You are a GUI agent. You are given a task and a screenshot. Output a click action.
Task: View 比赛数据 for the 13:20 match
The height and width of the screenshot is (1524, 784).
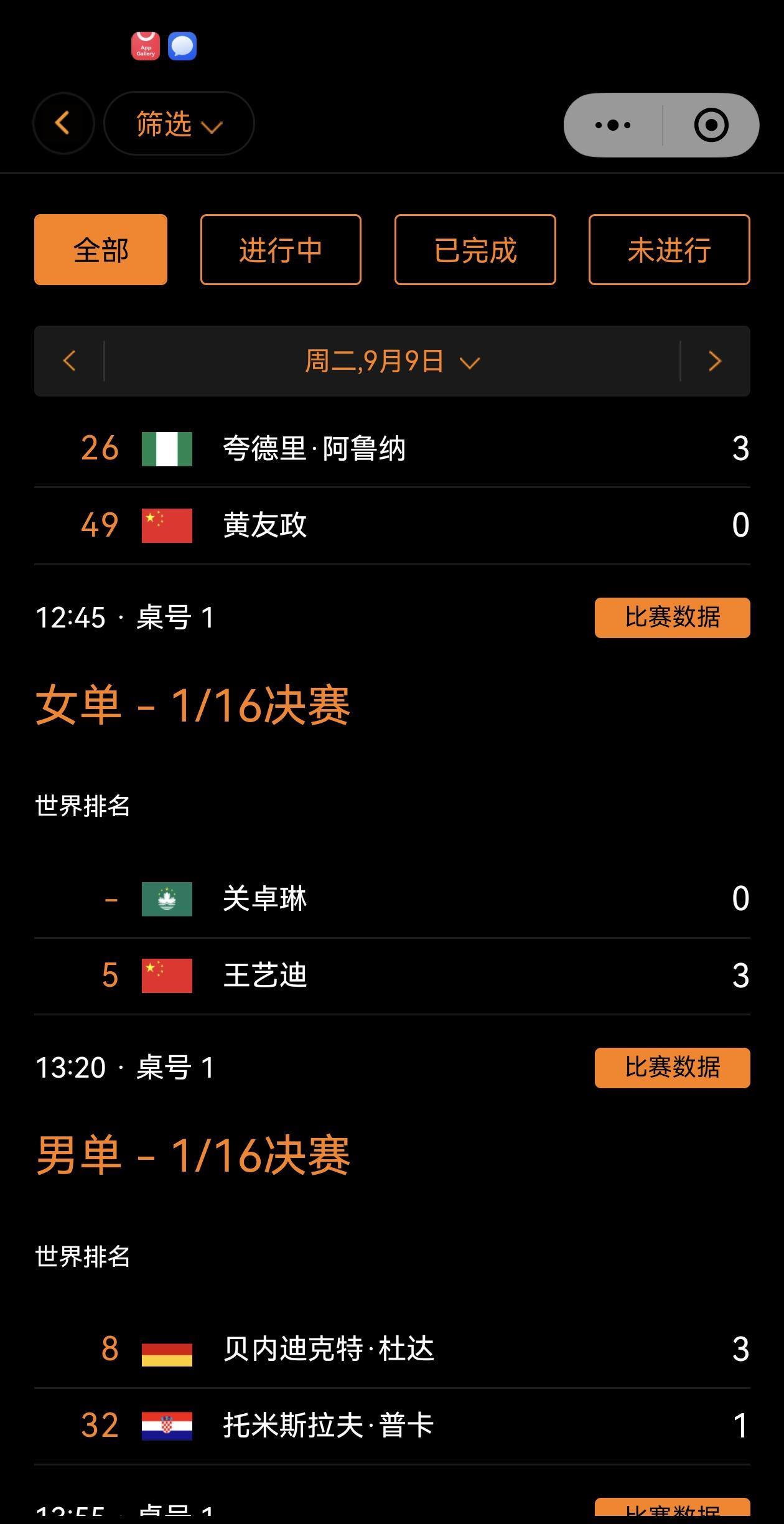(672, 1068)
